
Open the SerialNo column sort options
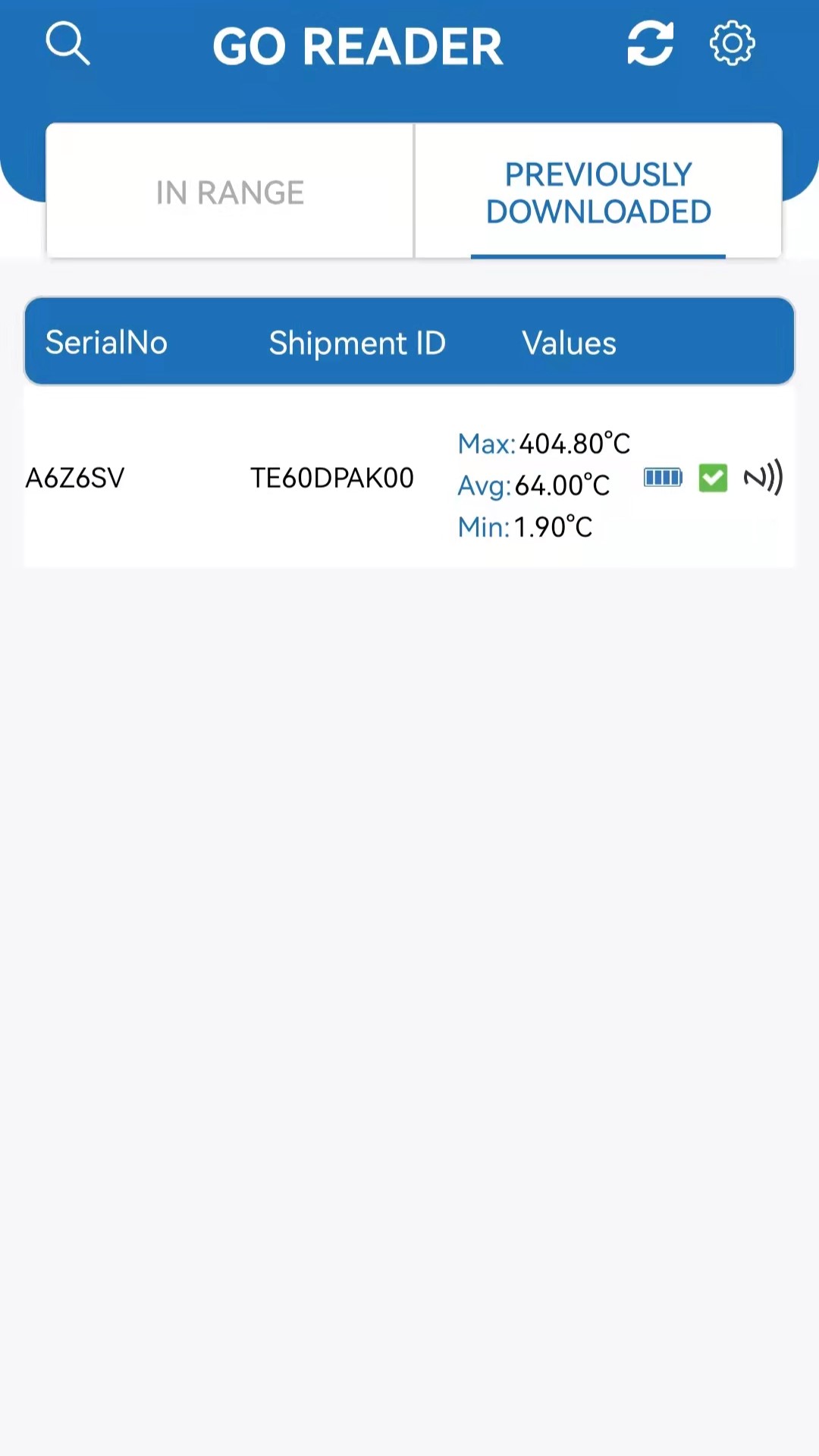106,342
